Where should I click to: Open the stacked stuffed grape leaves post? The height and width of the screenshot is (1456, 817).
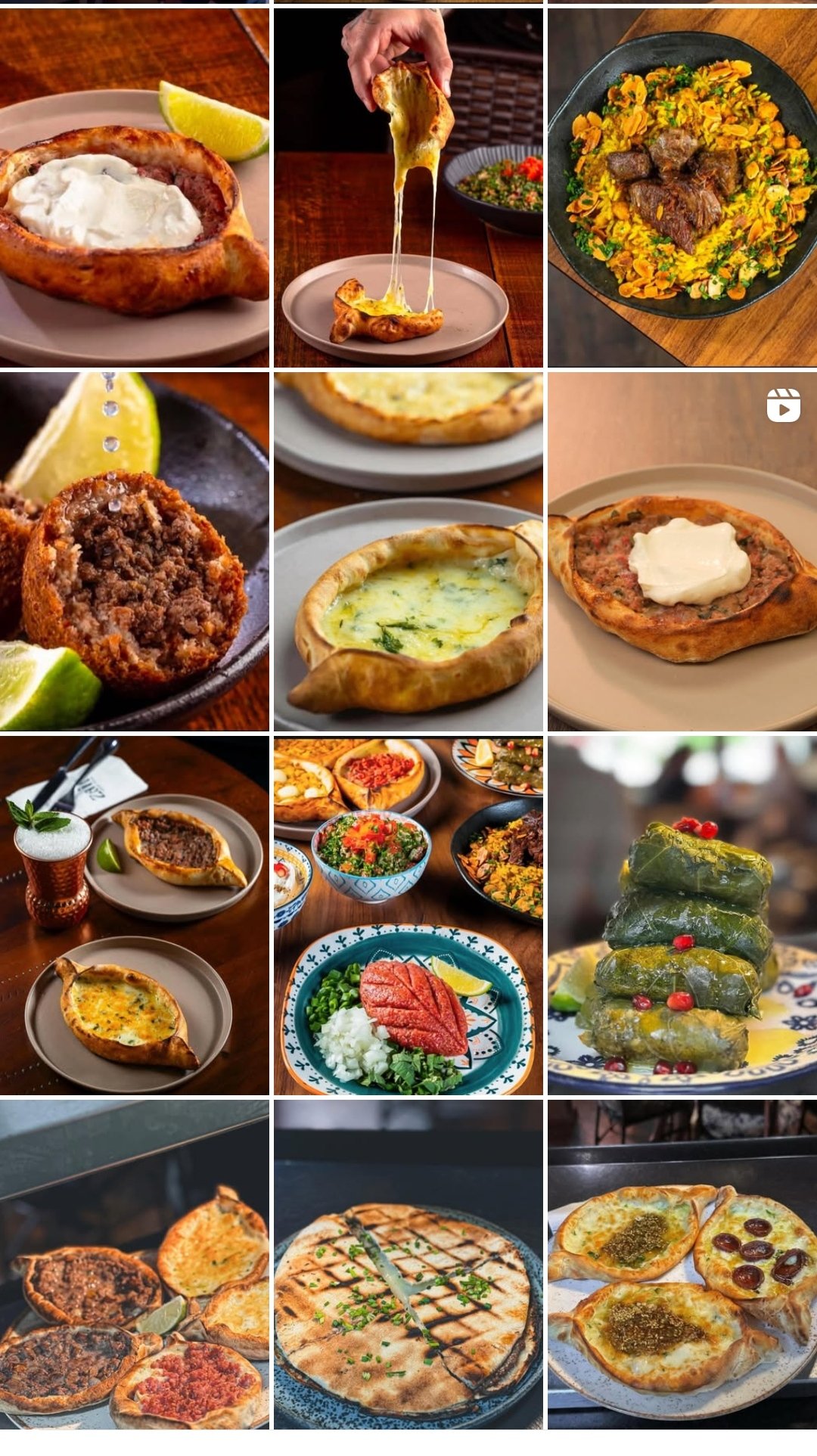682,916
